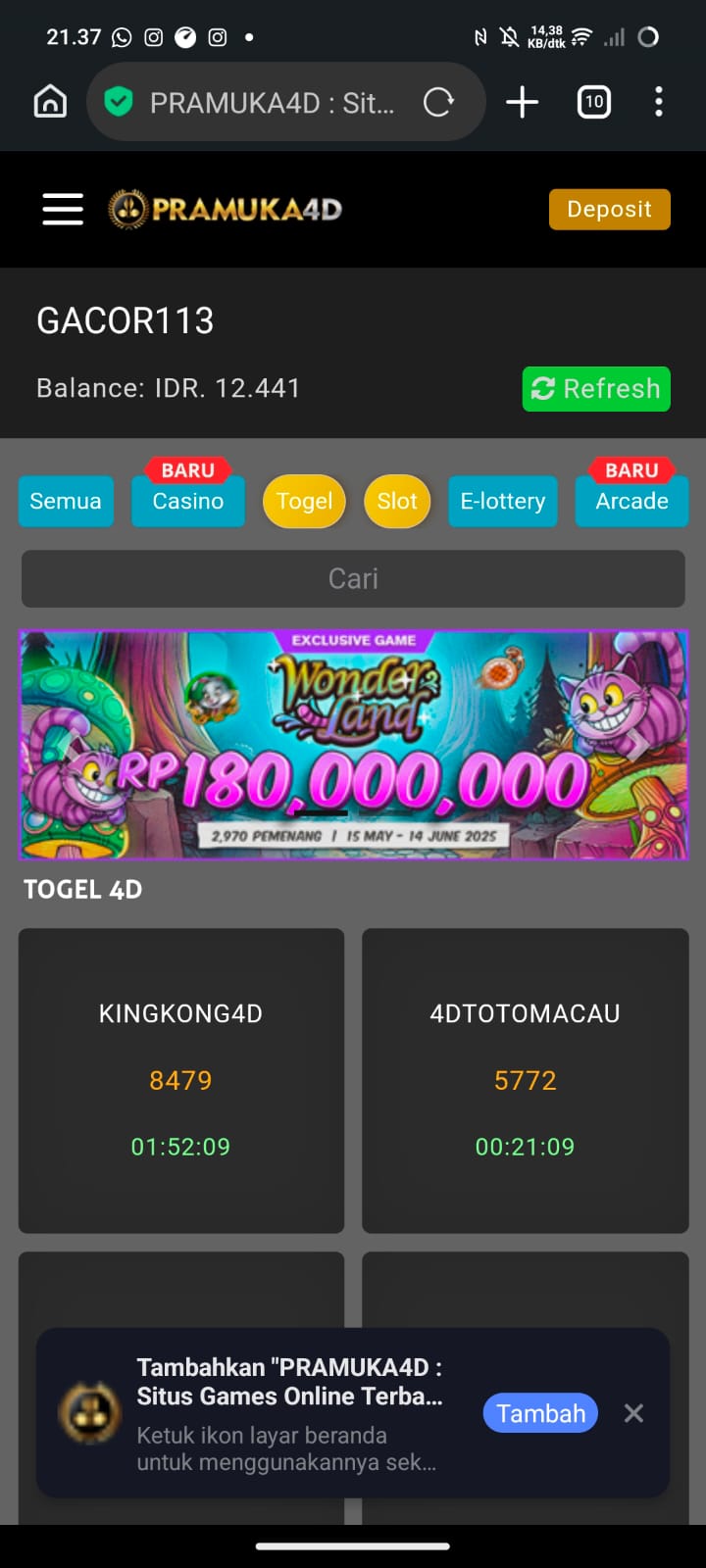706x1568 pixels.
Task: Open the hamburger drawer menu
Action: click(63, 209)
